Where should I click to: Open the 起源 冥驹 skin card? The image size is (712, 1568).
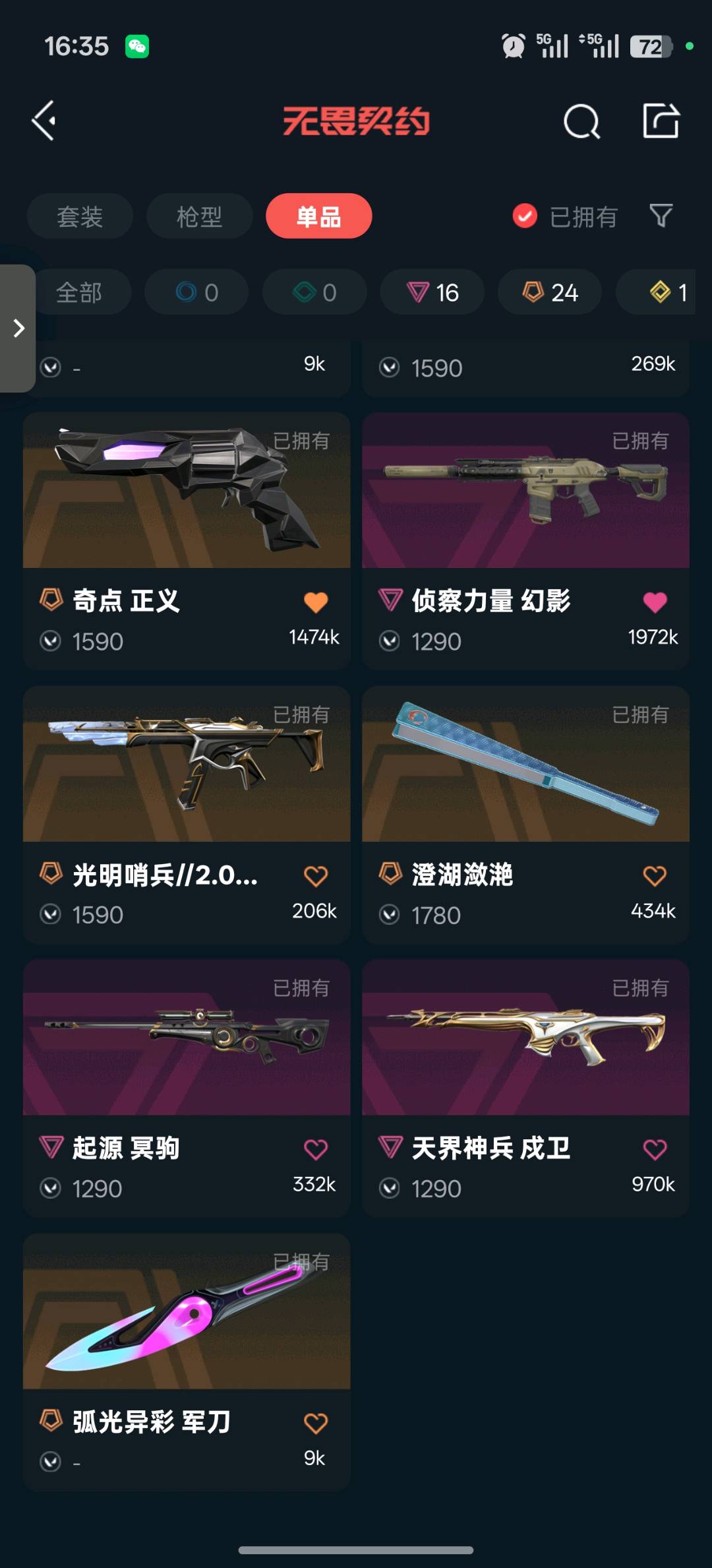(187, 1038)
